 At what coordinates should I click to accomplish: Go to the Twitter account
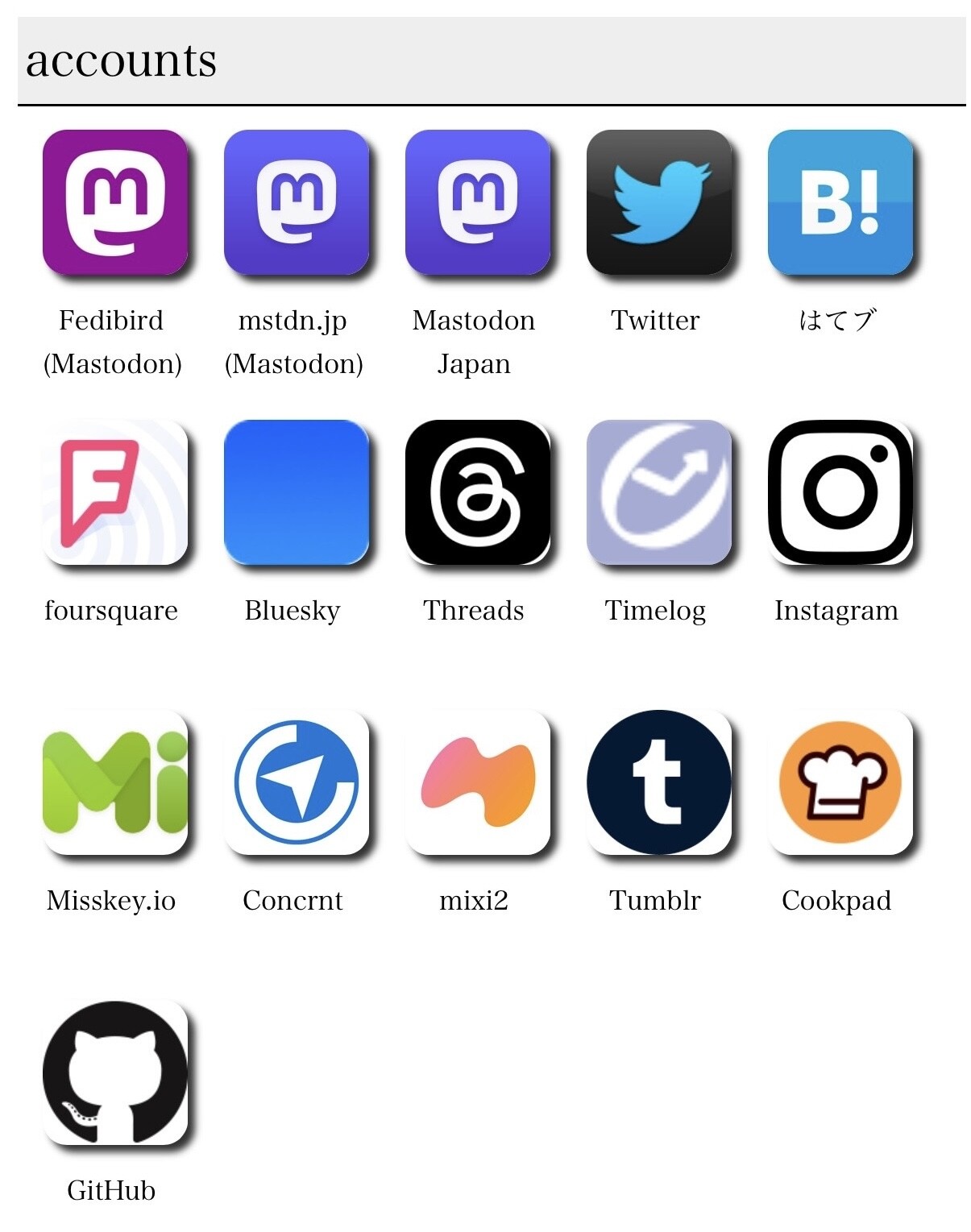pyautogui.click(x=658, y=202)
